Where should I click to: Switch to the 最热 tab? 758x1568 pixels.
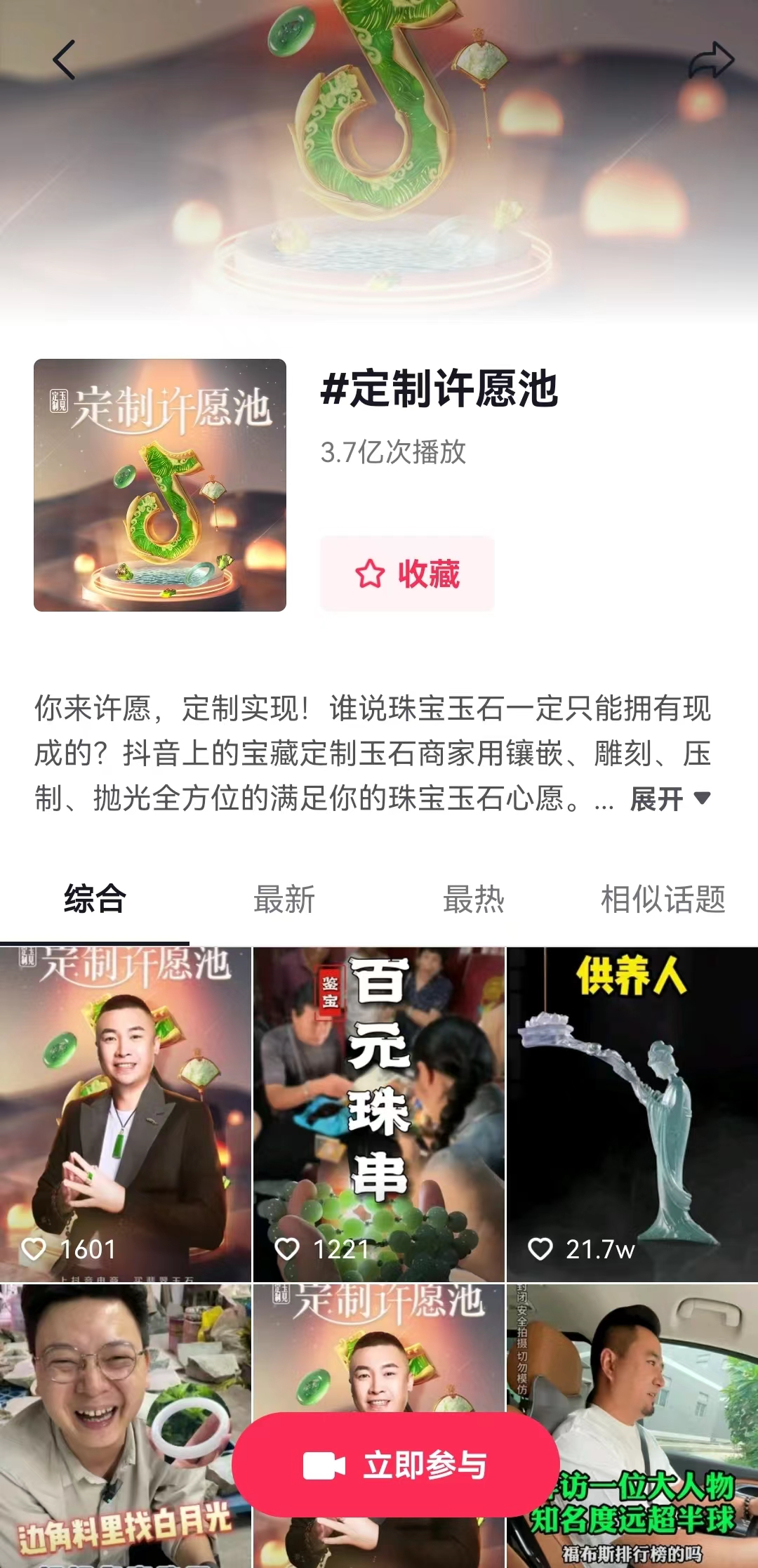(x=474, y=900)
